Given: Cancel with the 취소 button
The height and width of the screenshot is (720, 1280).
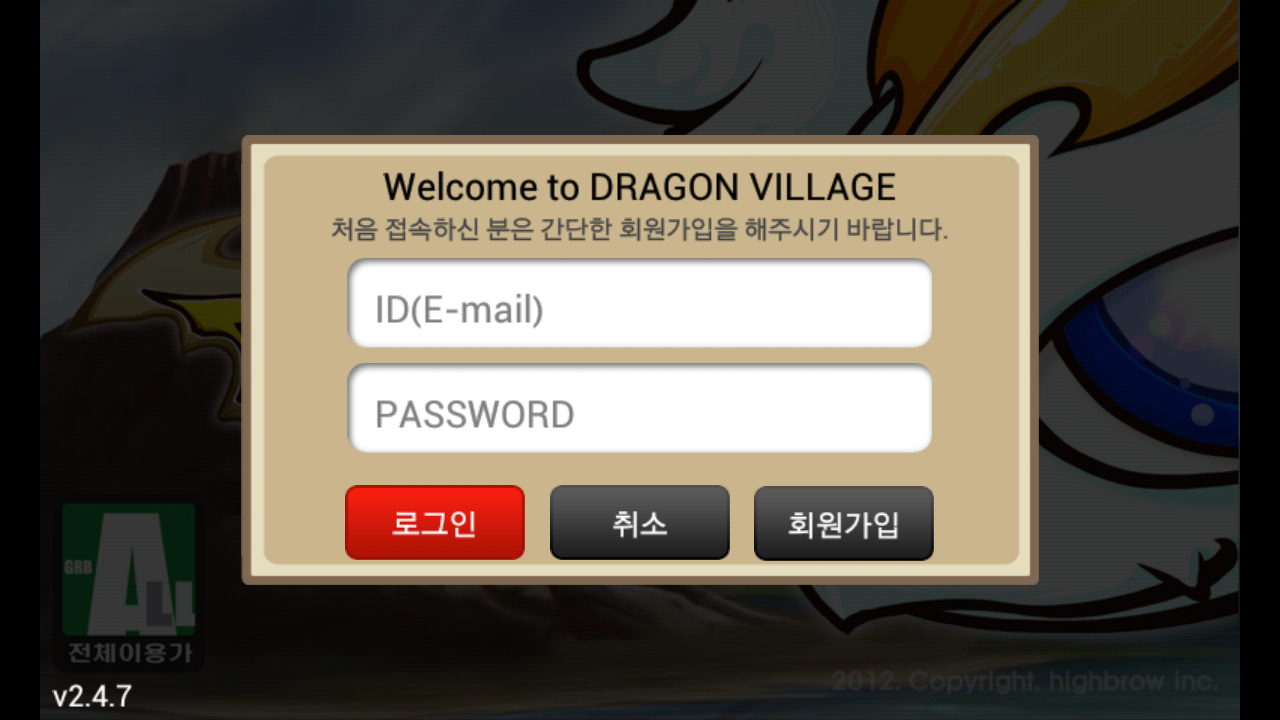Looking at the screenshot, I should (640, 523).
